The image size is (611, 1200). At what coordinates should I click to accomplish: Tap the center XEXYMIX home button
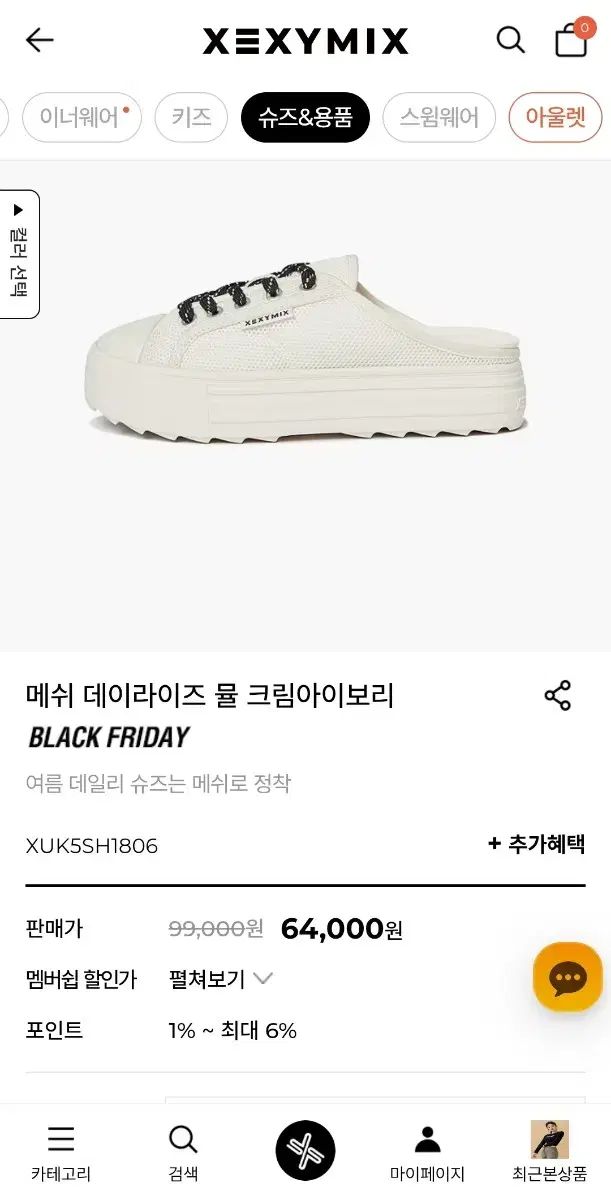coord(305,1150)
